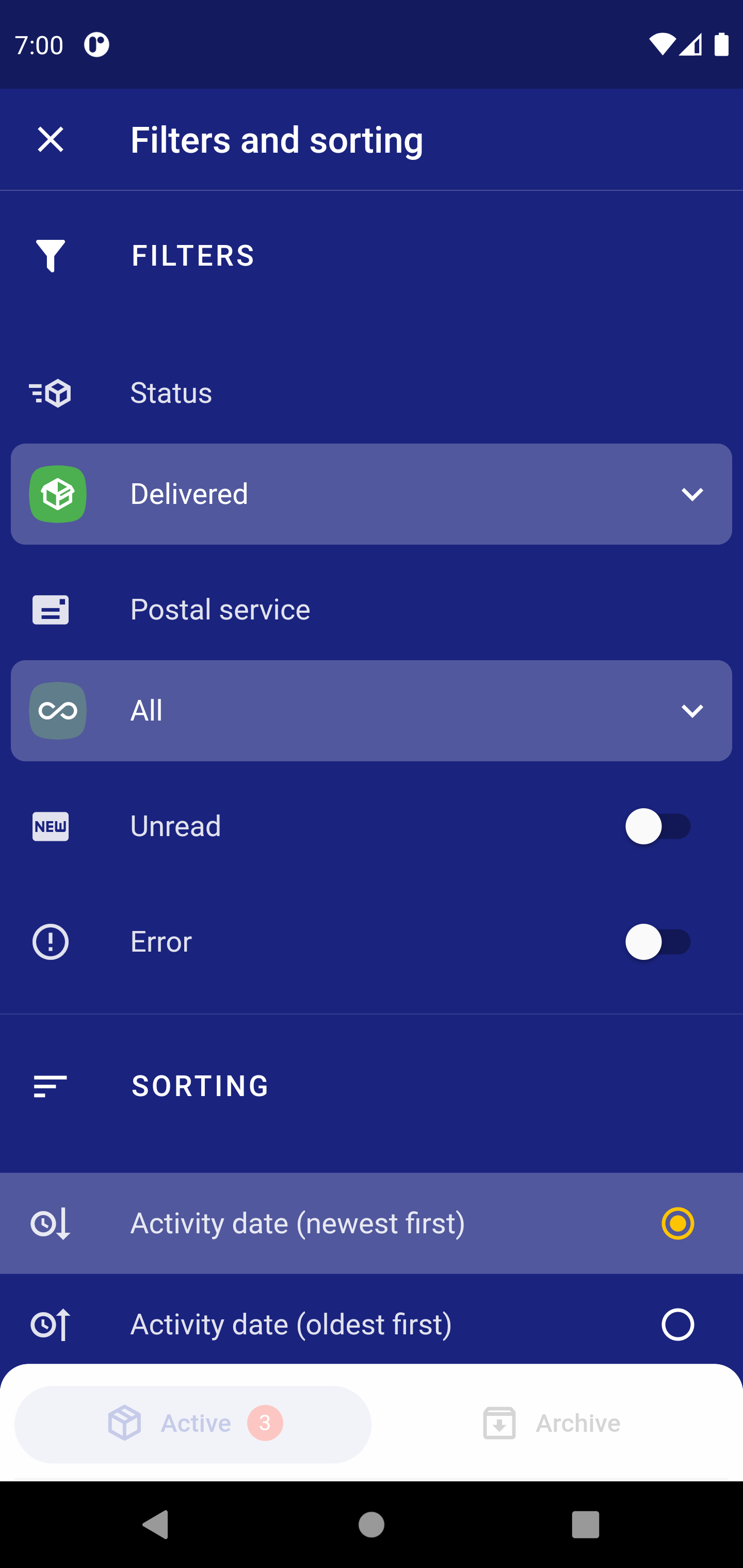Go back using the system back button
The image size is (743, 1568).
click(155, 1524)
